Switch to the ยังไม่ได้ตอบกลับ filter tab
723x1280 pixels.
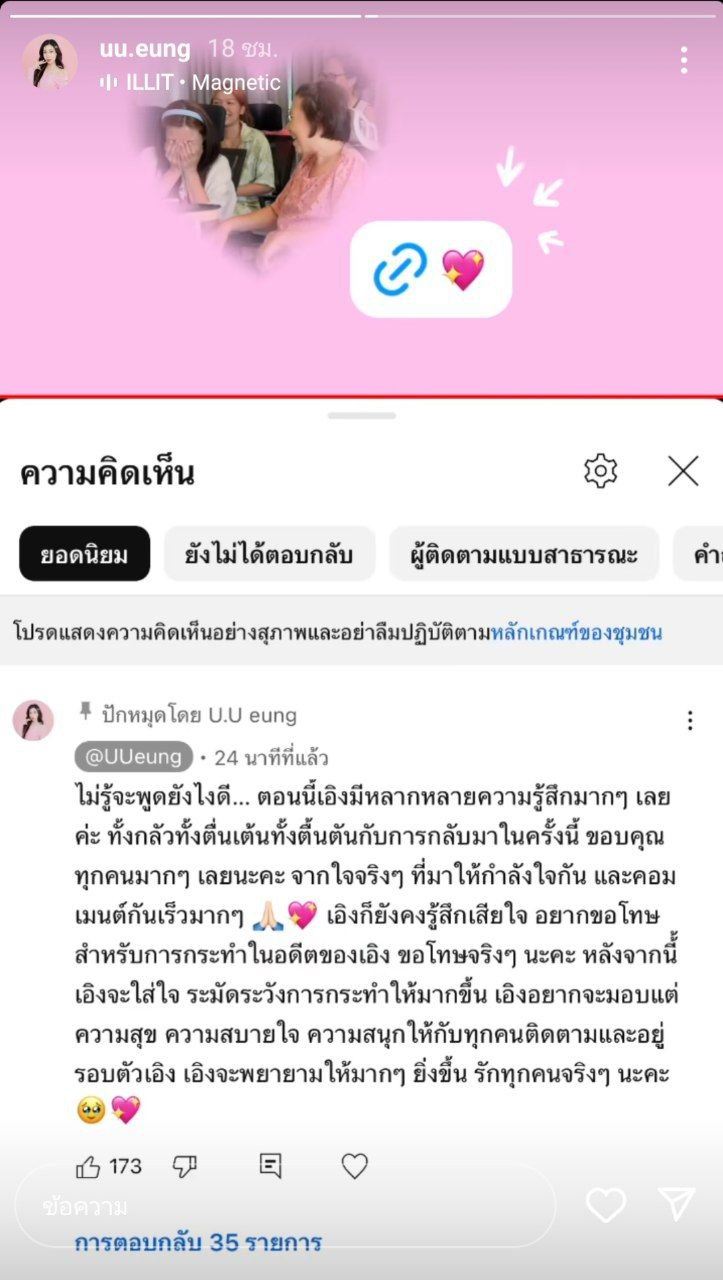tap(270, 553)
